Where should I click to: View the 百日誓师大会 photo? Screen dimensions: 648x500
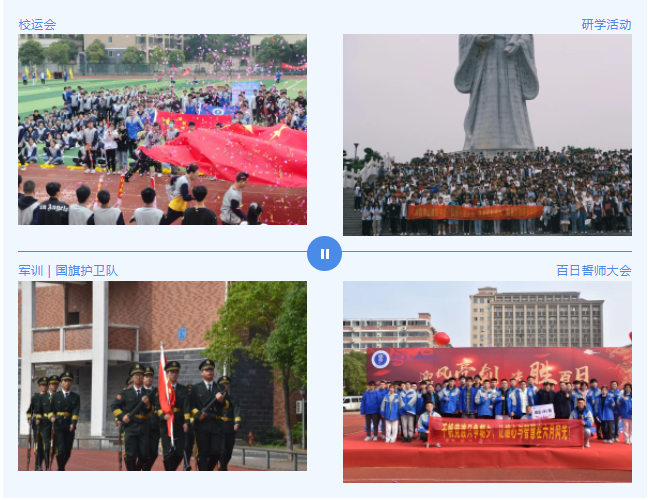point(487,381)
